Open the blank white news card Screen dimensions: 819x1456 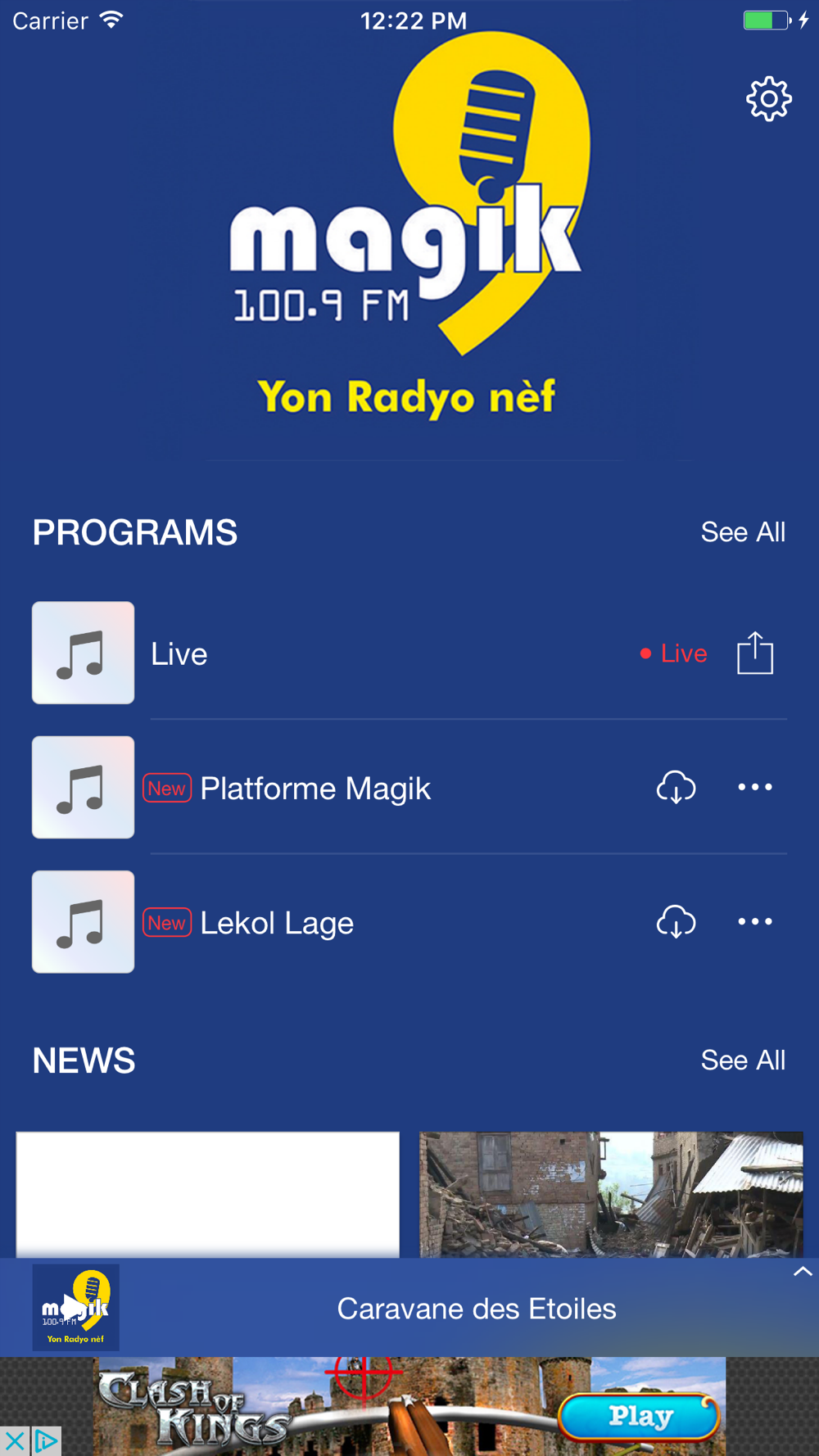(208, 1195)
